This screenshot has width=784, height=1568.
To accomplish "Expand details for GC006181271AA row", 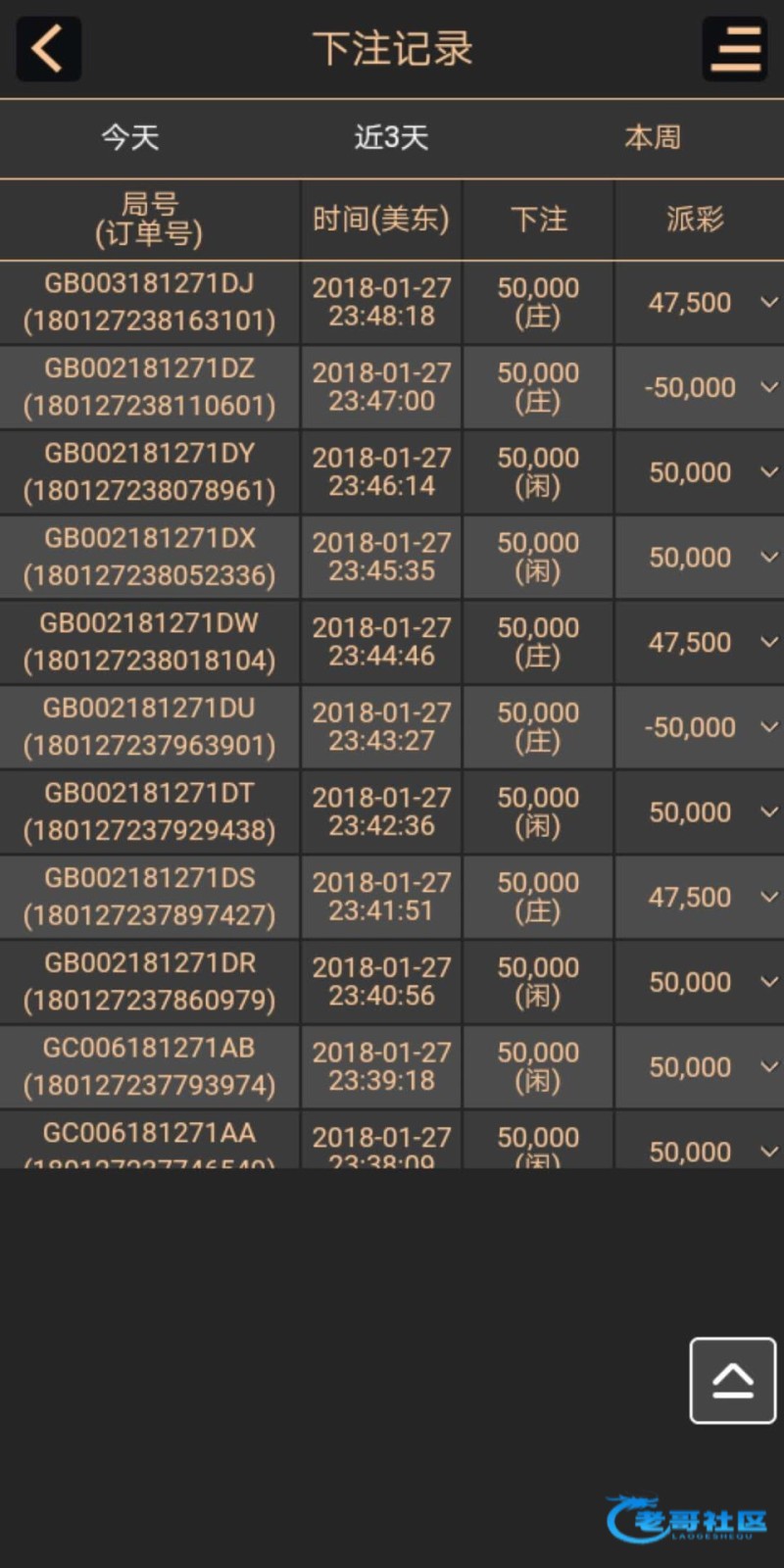I will tap(769, 1151).
